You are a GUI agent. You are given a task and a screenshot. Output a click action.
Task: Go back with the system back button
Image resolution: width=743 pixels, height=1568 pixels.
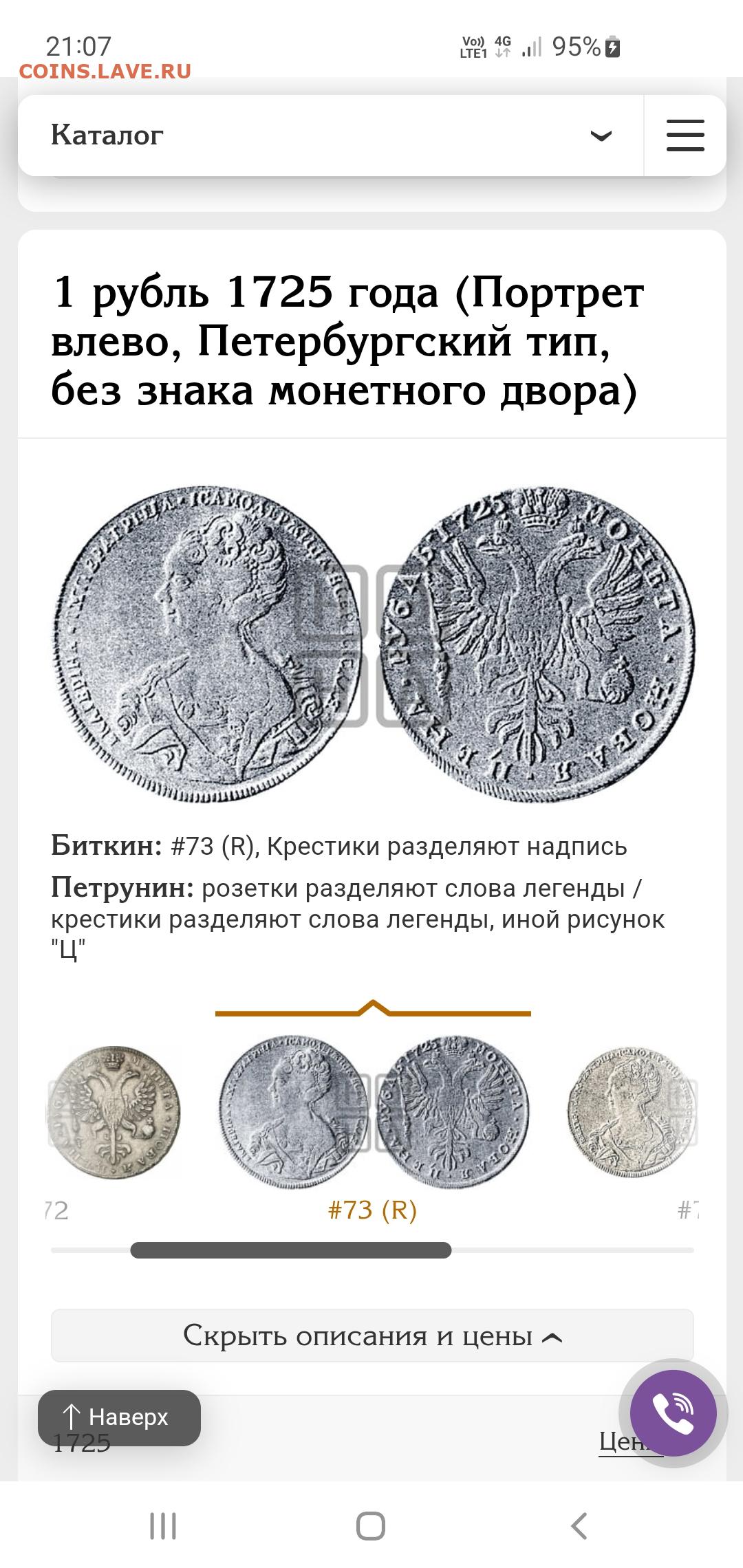click(x=579, y=1526)
